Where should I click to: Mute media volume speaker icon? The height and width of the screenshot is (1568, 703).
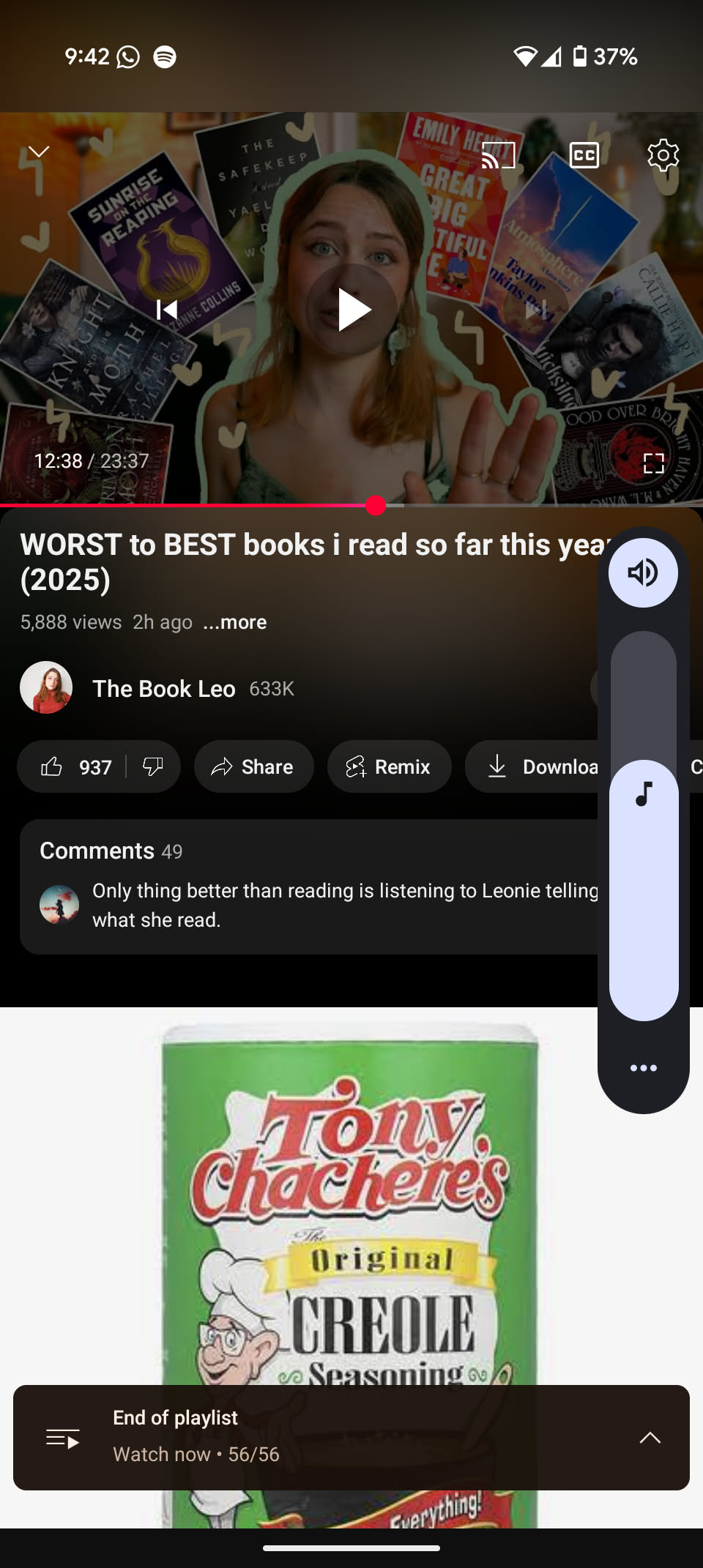pyautogui.click(x=643, y=572)
